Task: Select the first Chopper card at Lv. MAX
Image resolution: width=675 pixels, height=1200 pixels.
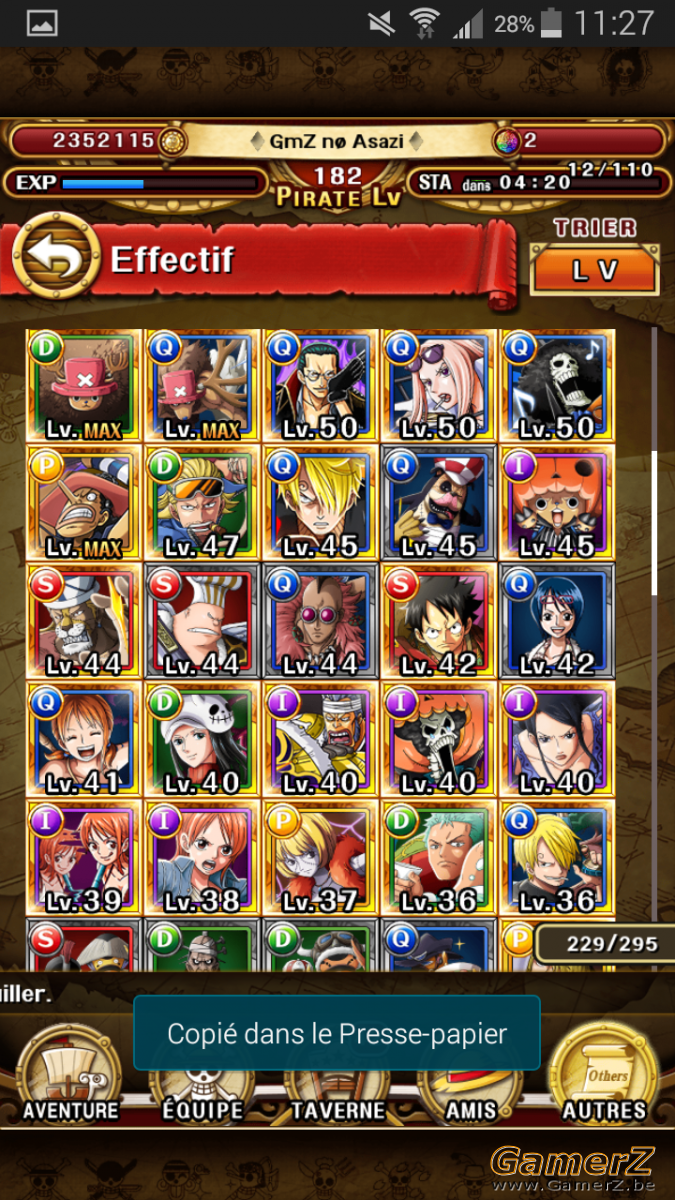Action: point(85,388)
